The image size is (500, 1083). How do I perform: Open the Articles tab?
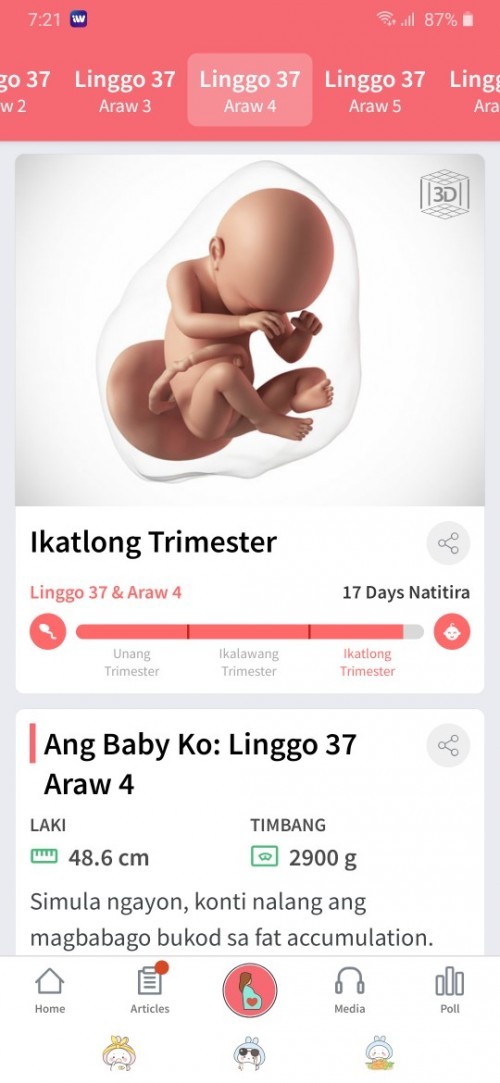[150, 991]
